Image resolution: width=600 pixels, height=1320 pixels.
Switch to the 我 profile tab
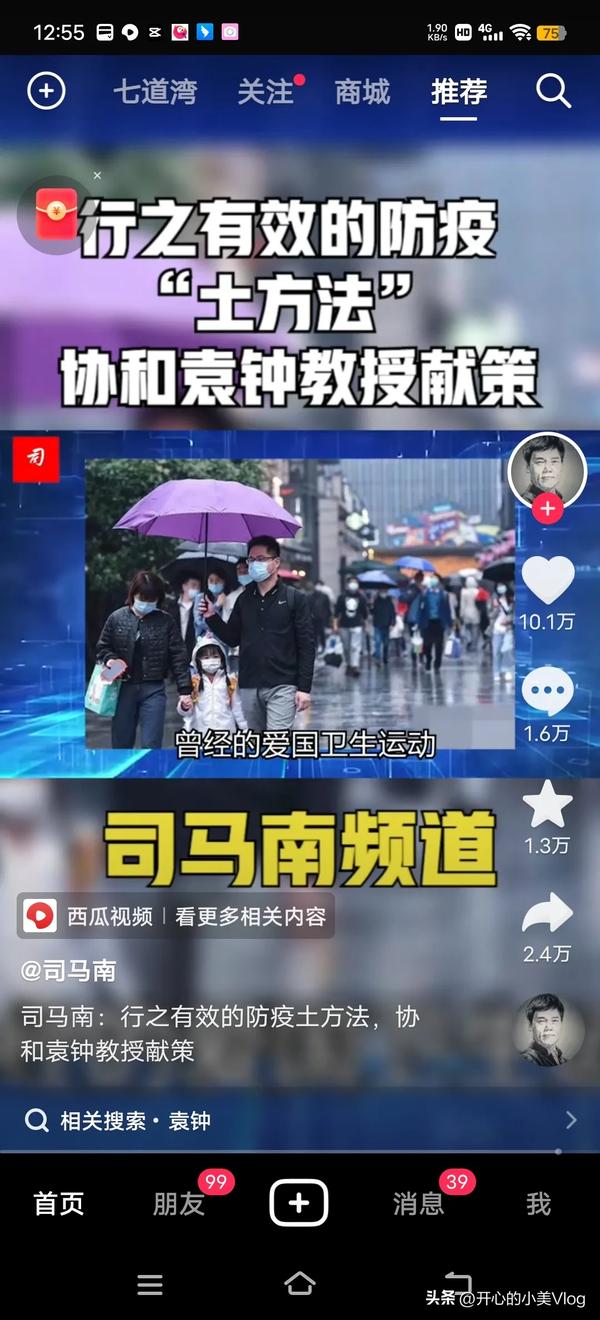coord(538,1203)
